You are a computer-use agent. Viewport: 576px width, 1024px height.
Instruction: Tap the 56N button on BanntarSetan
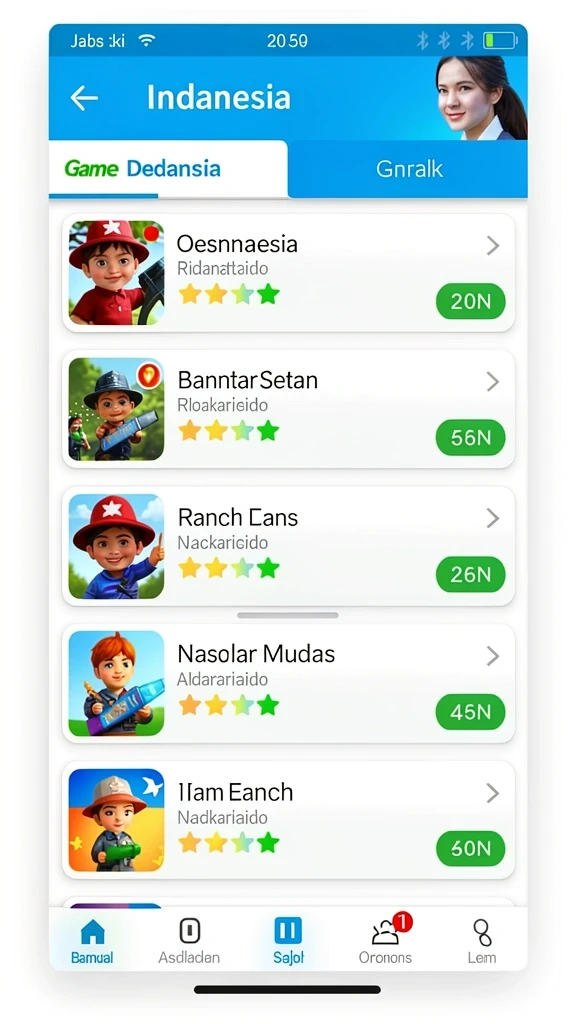470,438
